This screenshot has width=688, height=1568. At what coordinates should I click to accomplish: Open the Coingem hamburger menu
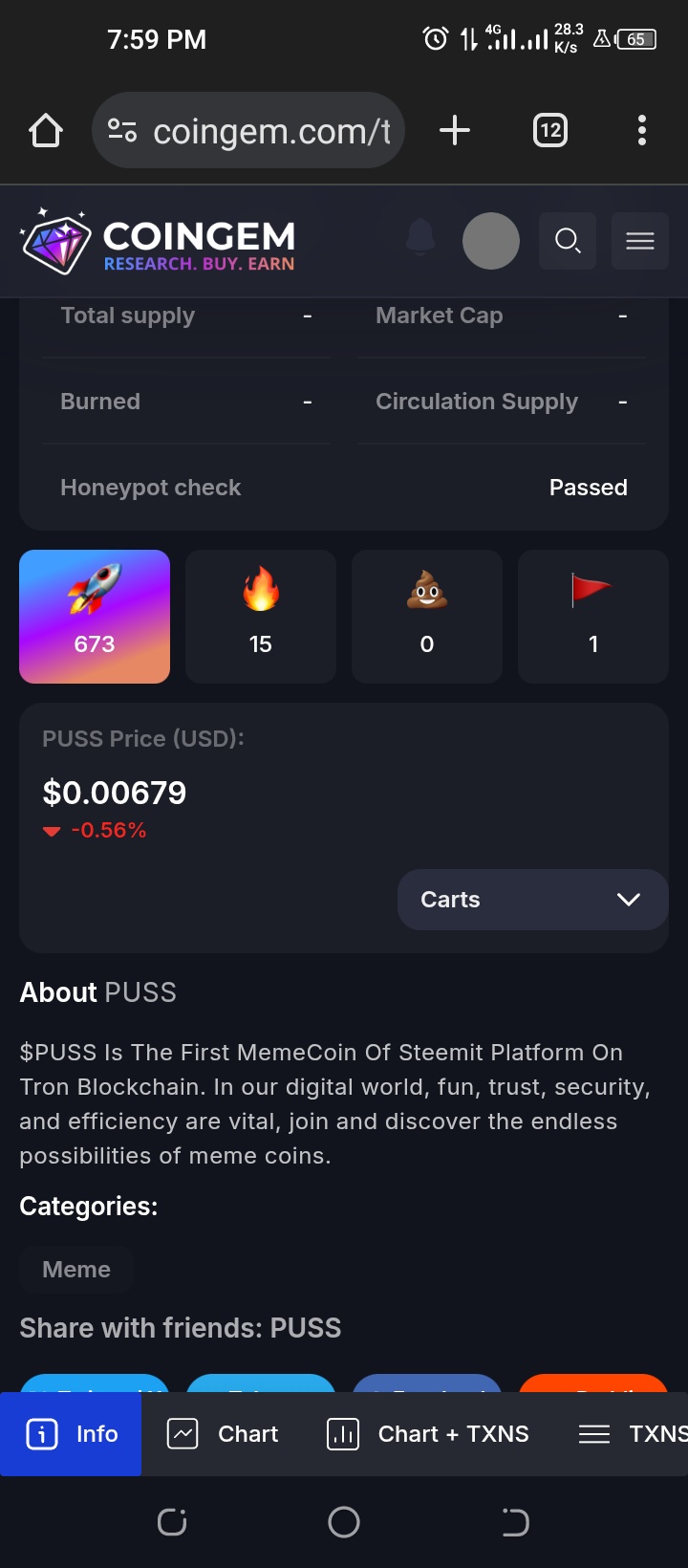point(640,240)
